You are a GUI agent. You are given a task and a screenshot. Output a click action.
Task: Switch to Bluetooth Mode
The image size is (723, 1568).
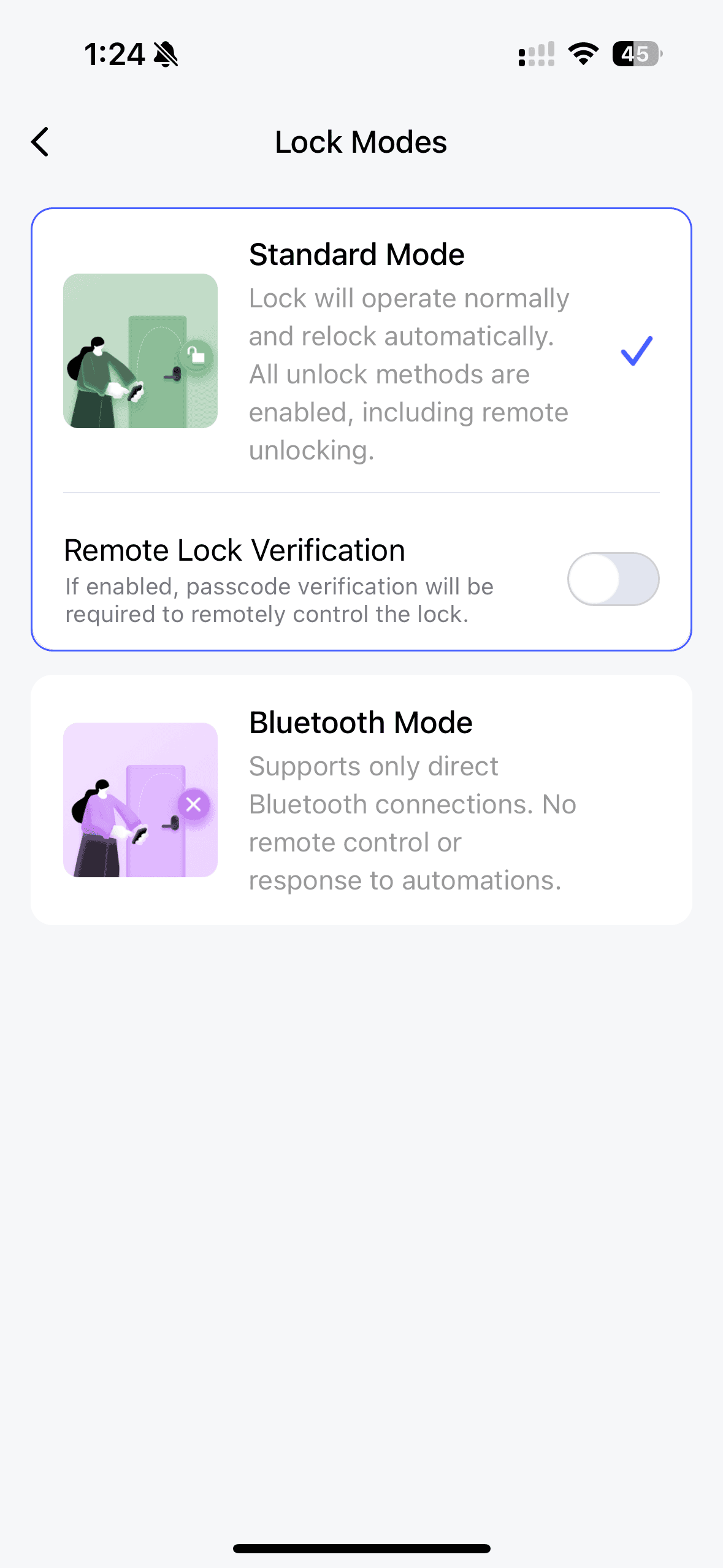361,800
